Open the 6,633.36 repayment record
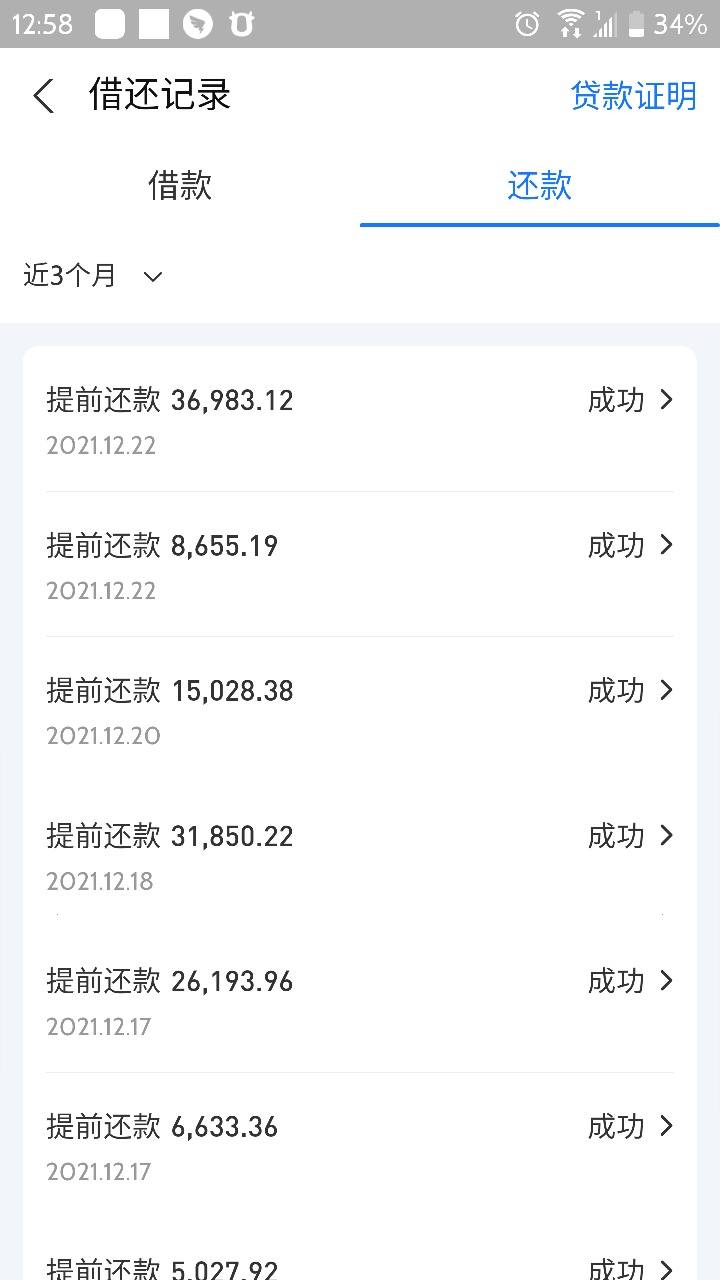The width and height of the screenshot is (720, 1280). click(x=360, y=1127)
